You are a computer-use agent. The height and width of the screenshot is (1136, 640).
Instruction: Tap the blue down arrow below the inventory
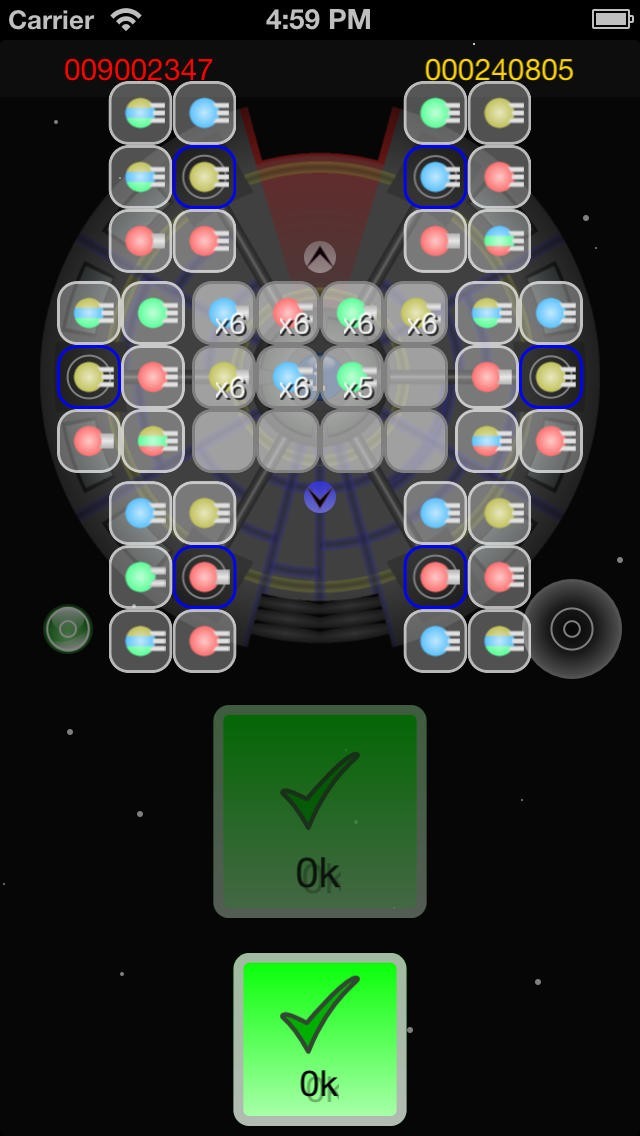pos(320,497)
